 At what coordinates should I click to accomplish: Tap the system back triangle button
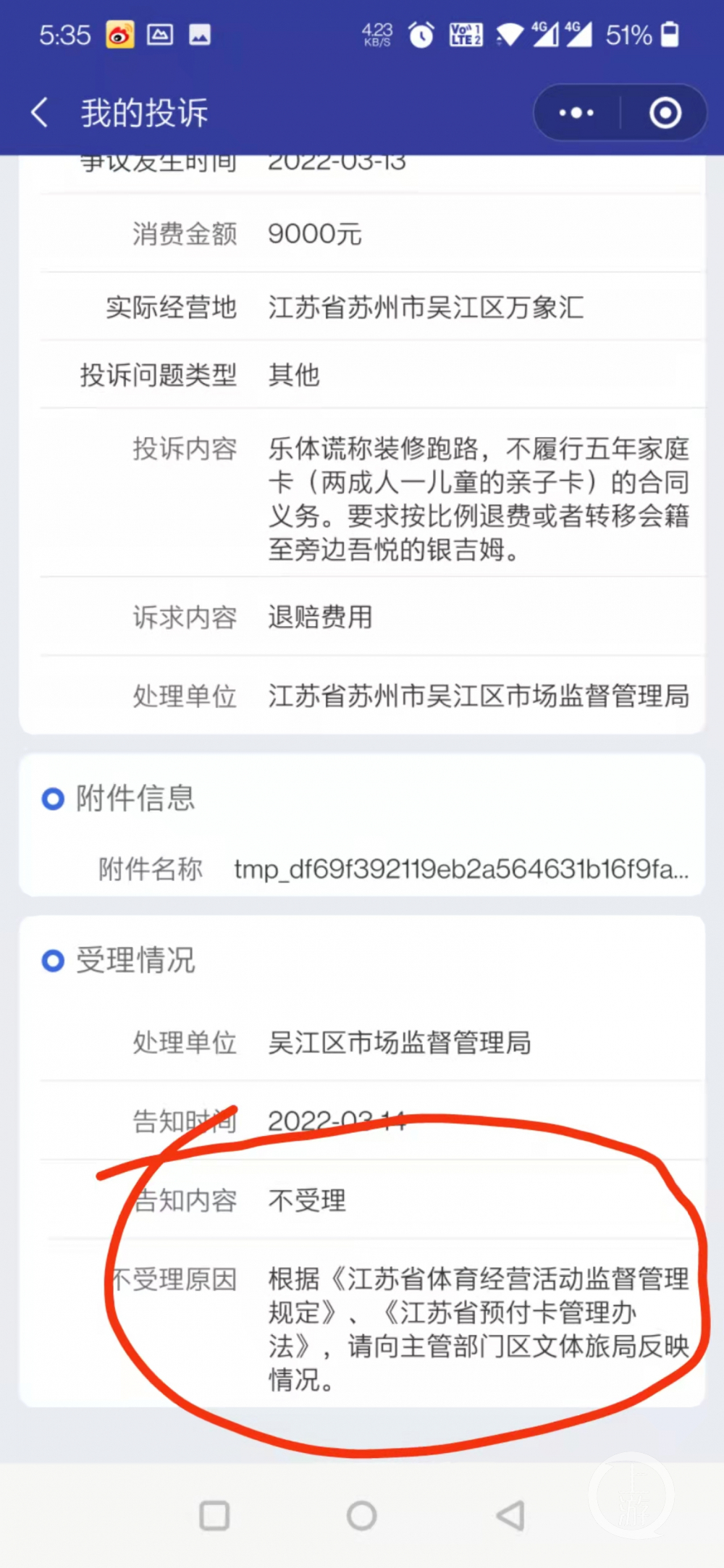(x=510, y=1515)
